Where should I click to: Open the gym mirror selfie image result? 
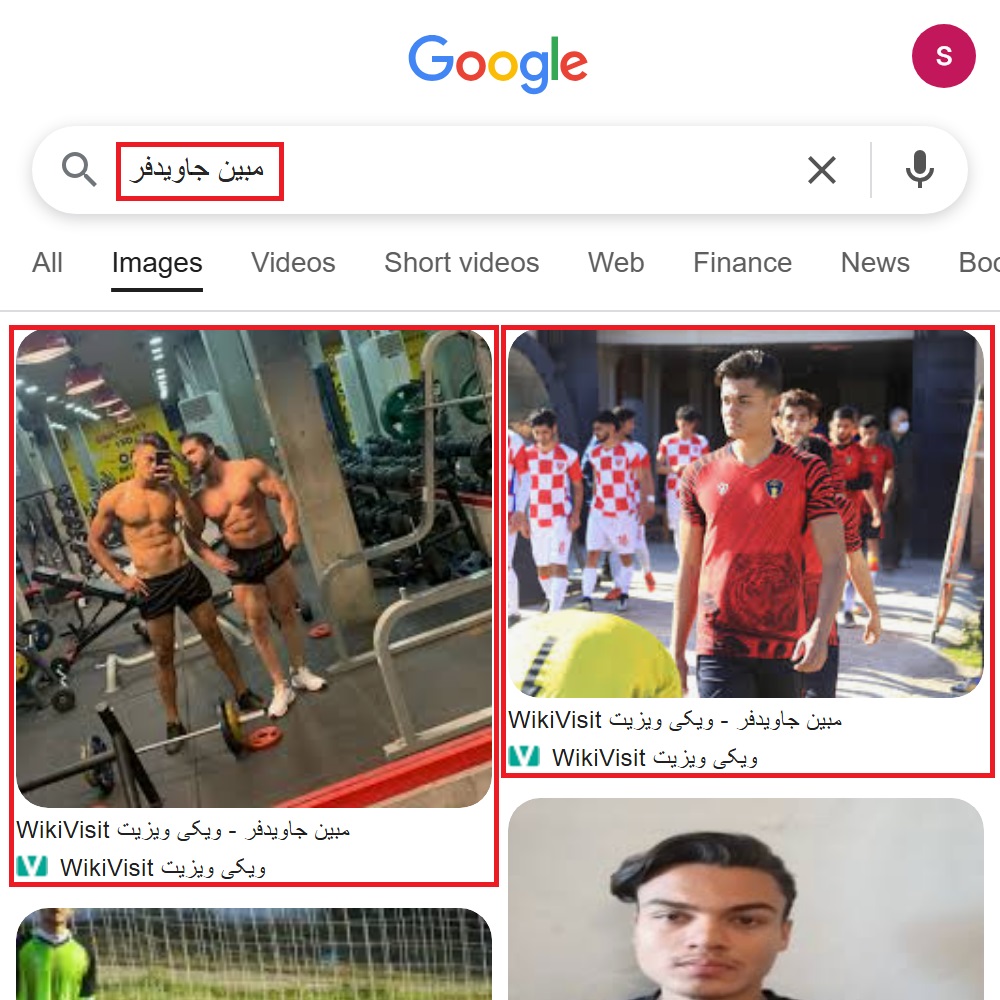click(254, 568)
